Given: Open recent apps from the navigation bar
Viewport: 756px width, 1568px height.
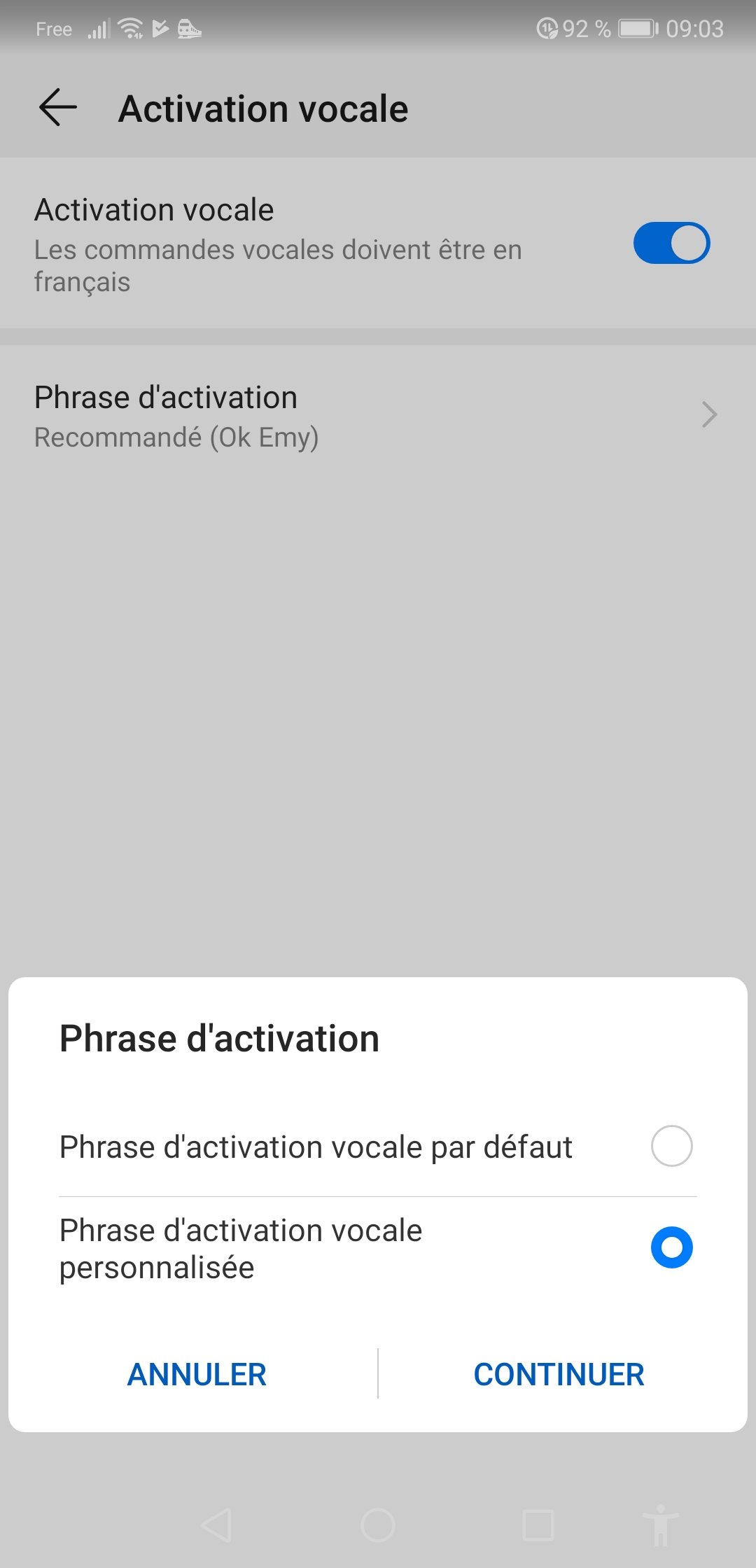Looking at the screenshot, I should pos(538,1525).
